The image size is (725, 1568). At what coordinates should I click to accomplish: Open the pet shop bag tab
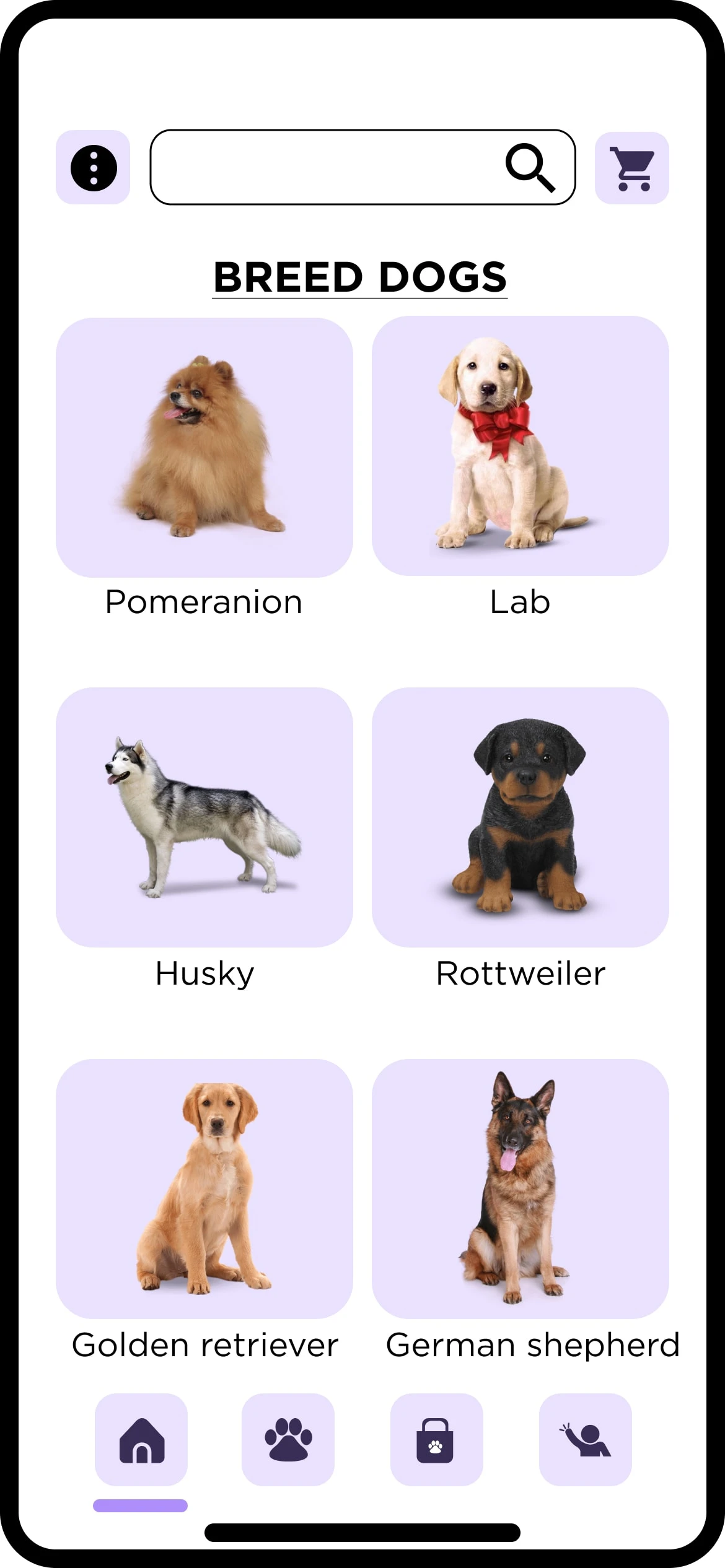tap(436, 1440)
